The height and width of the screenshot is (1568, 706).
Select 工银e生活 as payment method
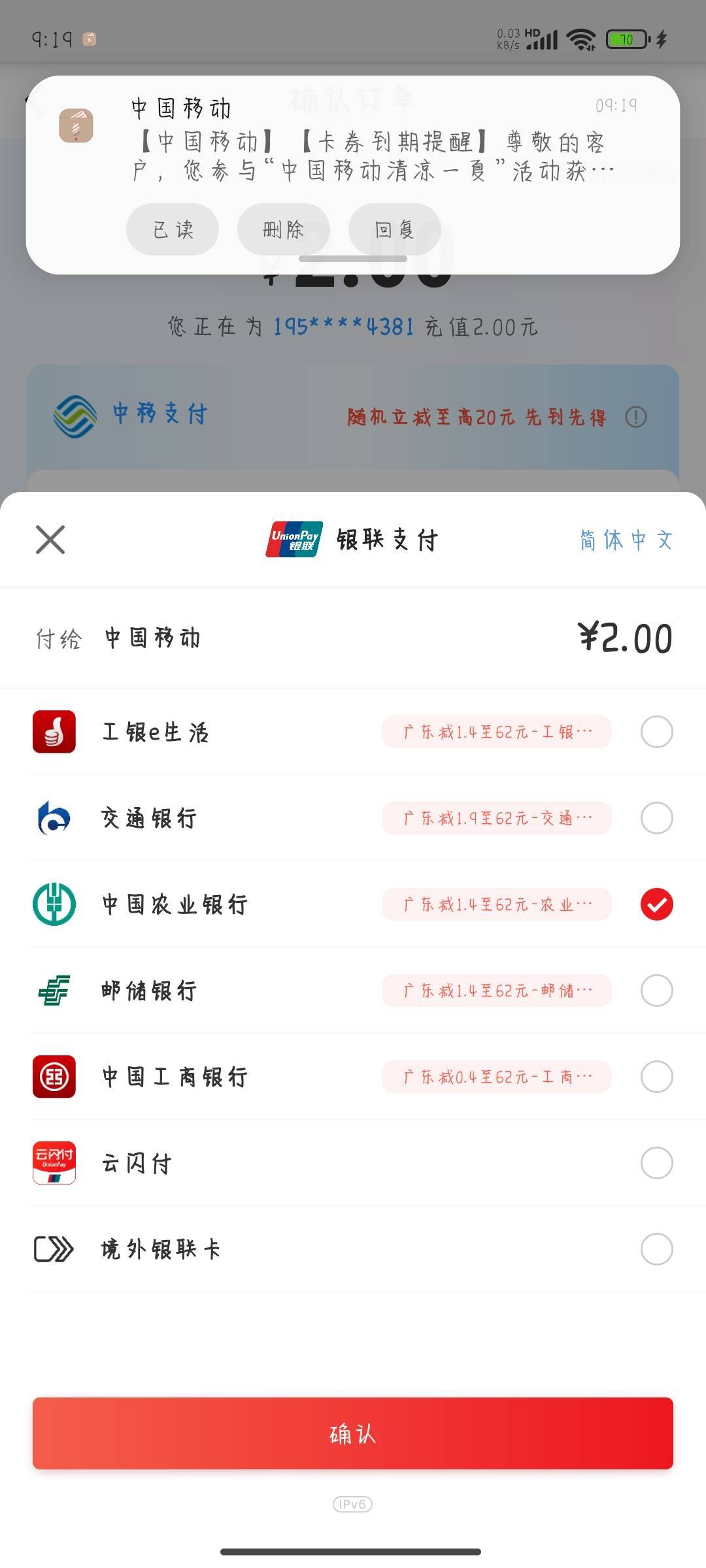pos(353,732)
